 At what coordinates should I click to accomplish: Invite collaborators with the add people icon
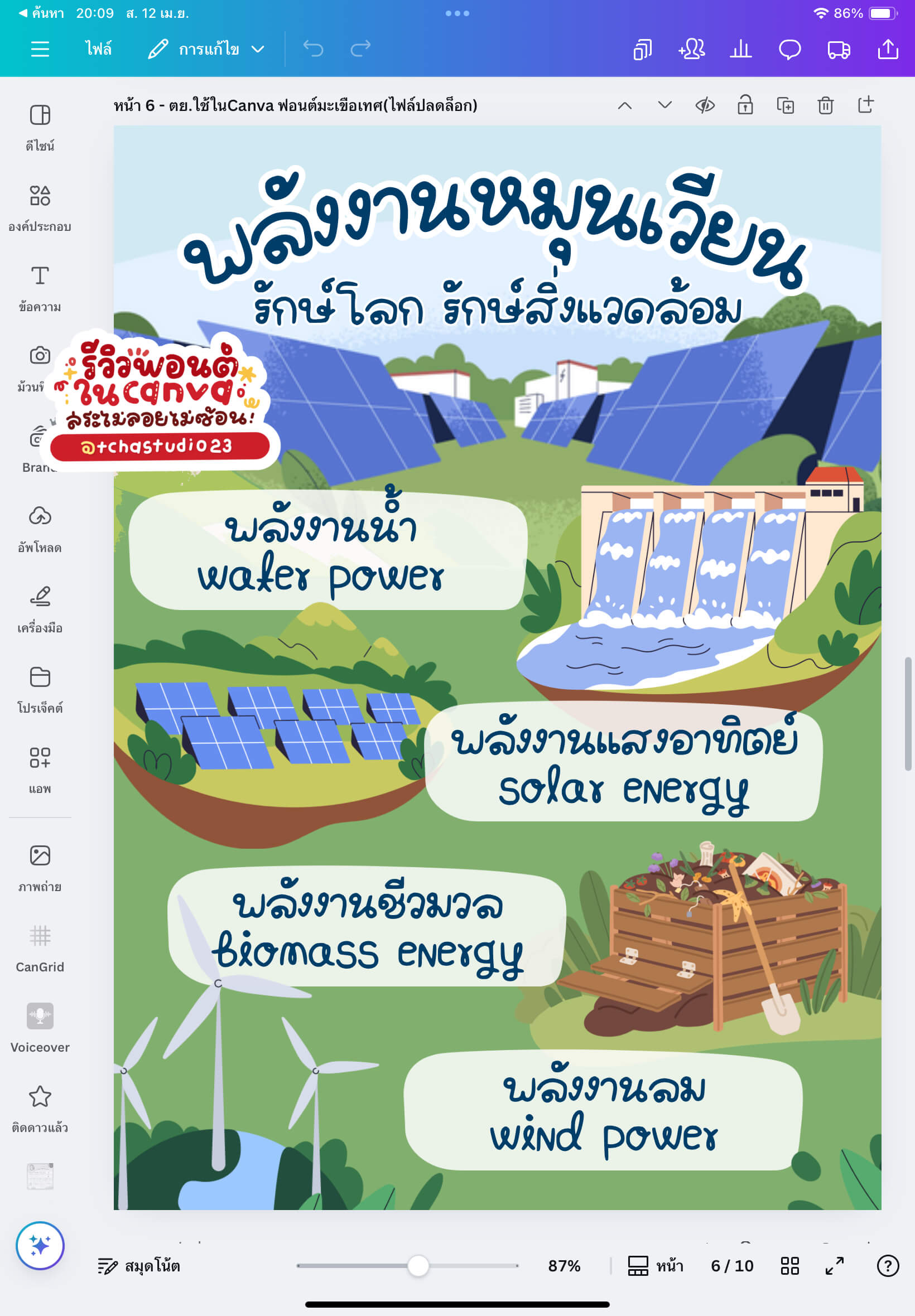coord(691,49)
